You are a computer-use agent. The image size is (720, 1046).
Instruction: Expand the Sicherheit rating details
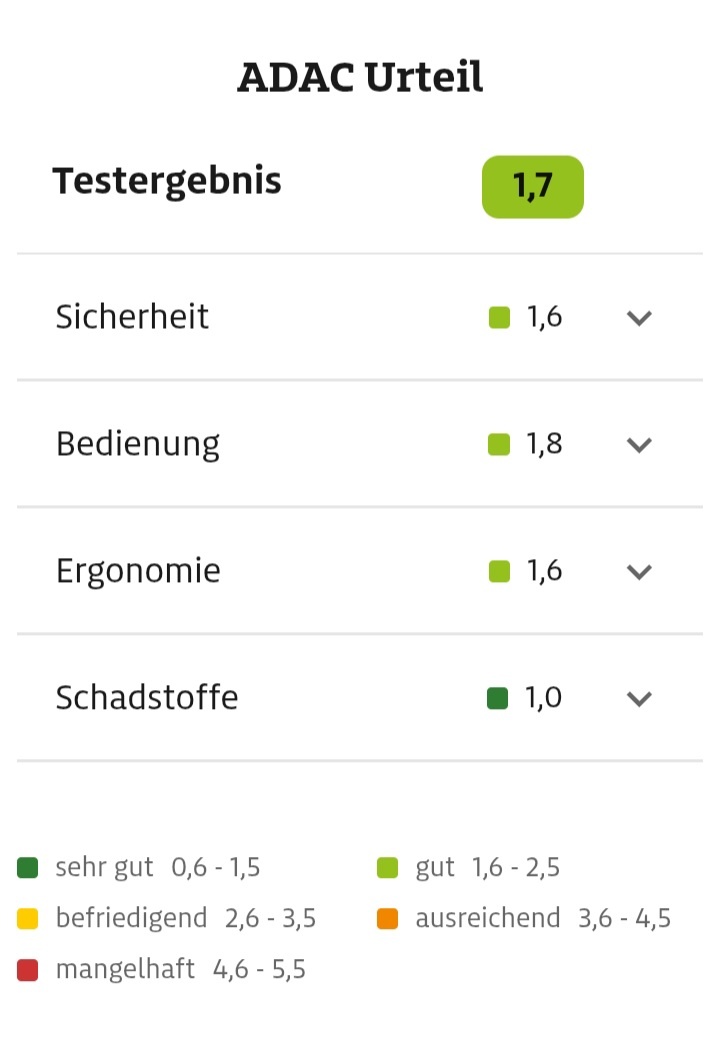pos(639,318)
